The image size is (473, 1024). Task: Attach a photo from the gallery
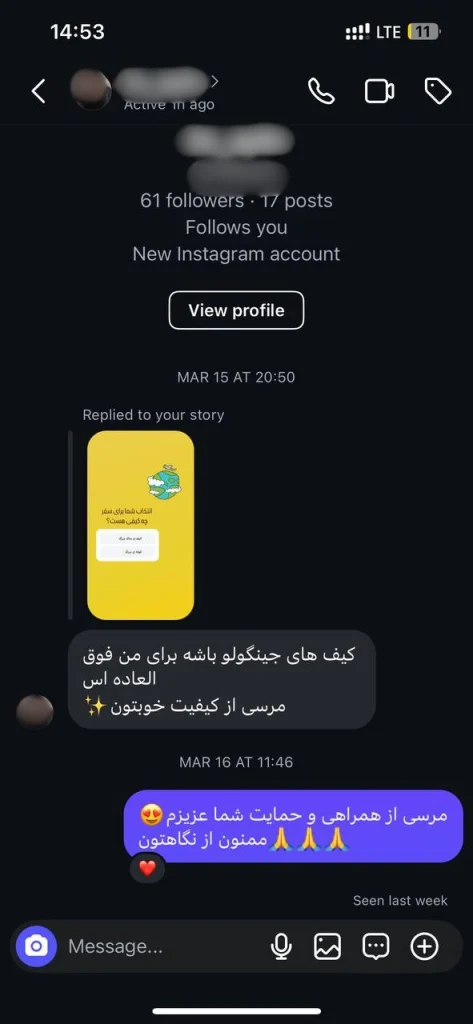tap(327, 946)
